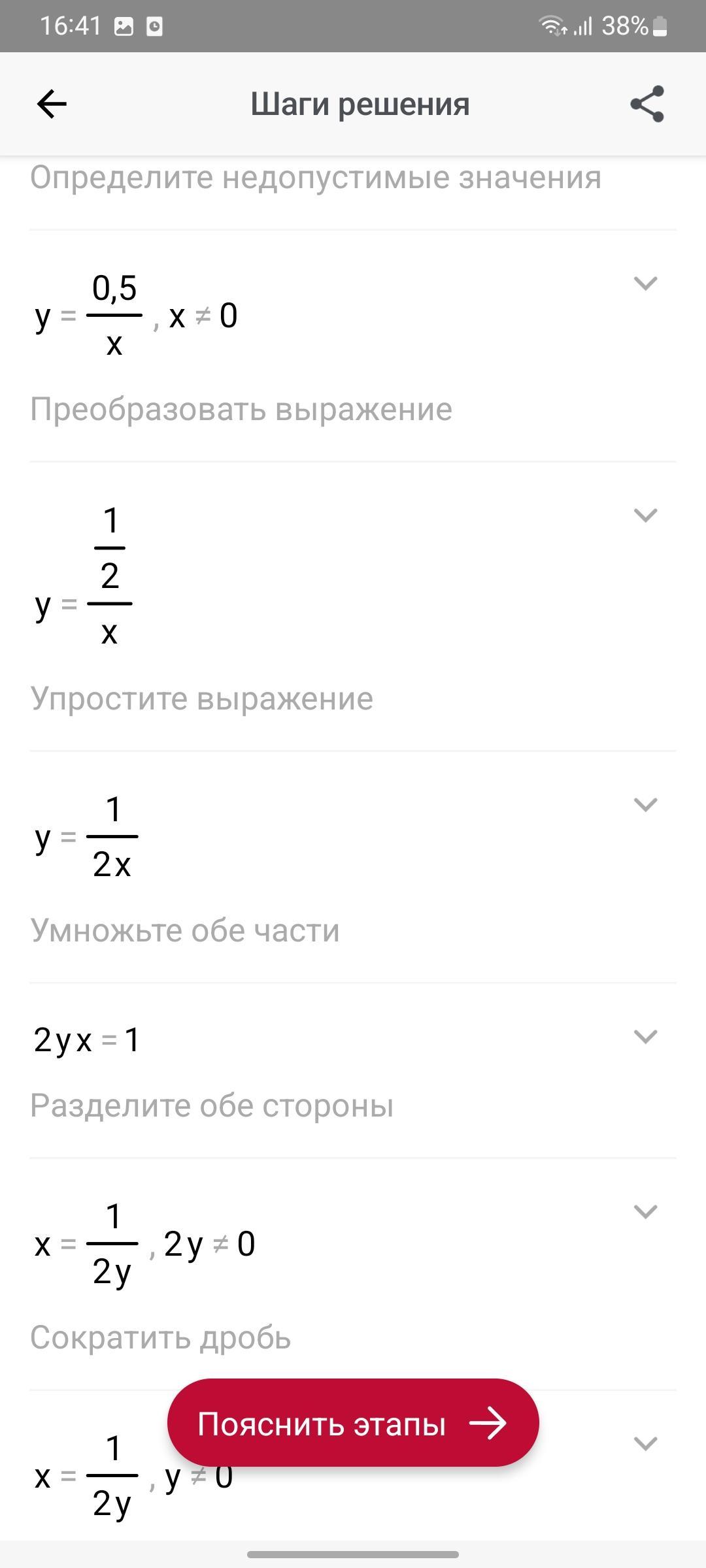Tap the Пояснить этапы button
Screen dimensions: 706x1568
point(353,1424)
